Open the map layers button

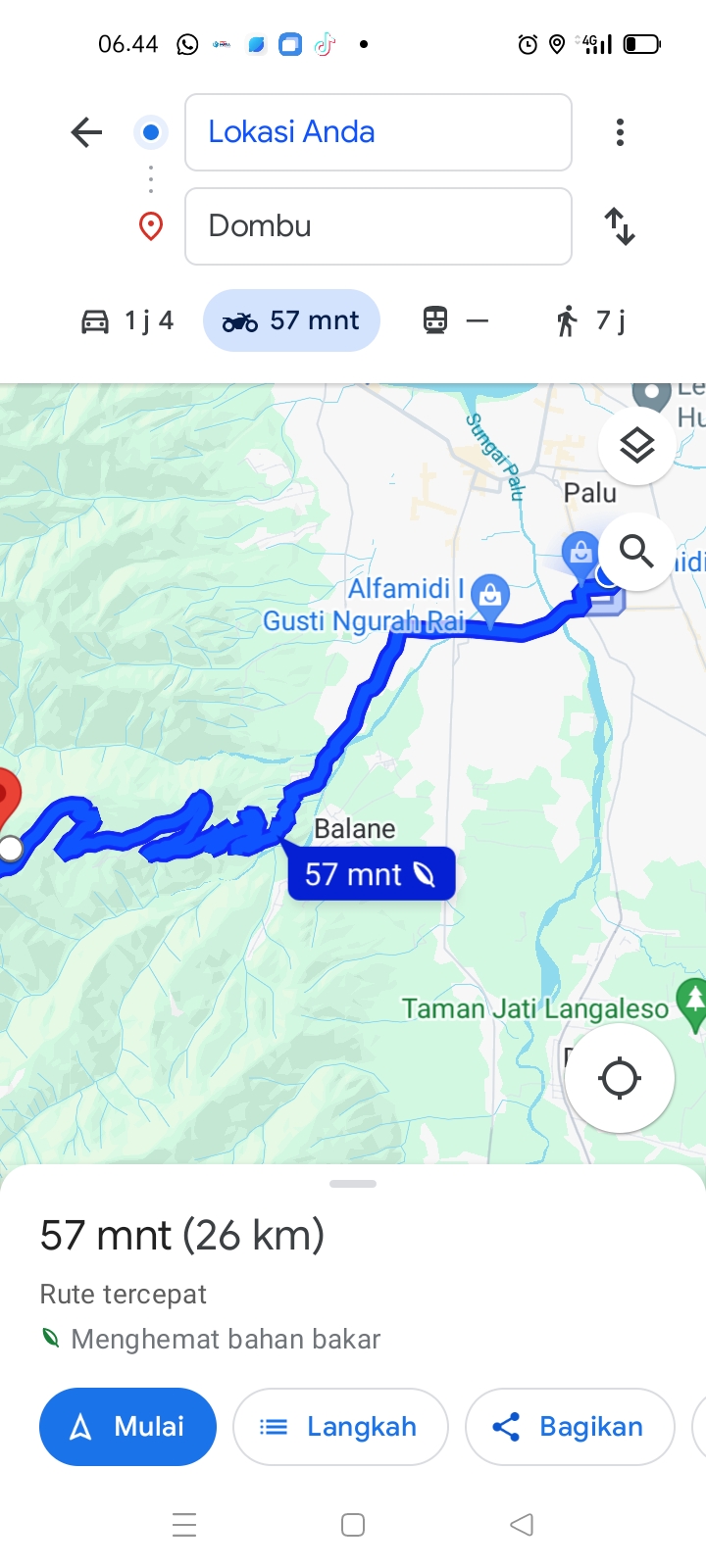coord(637,446)
